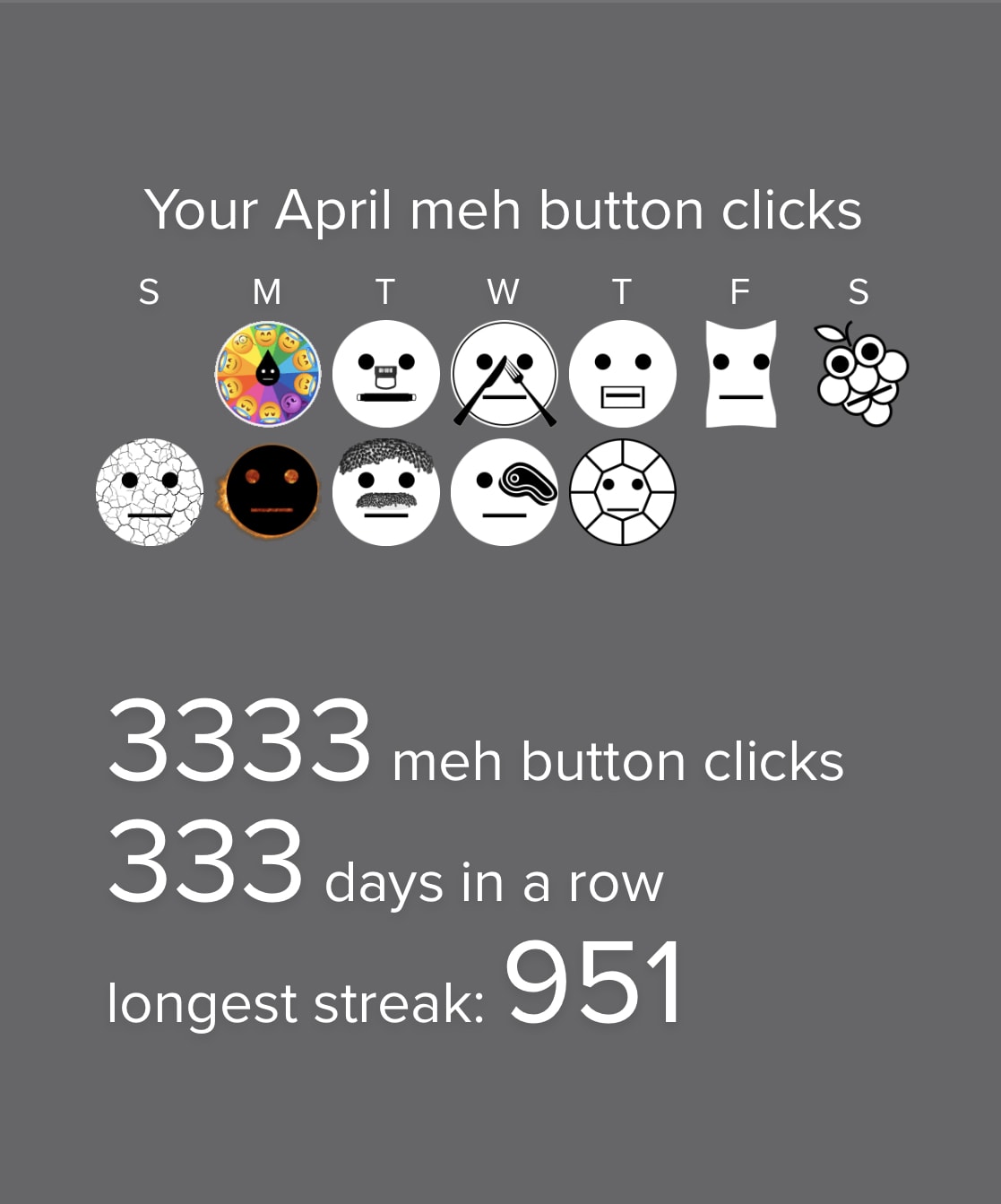Open the meh face with a steak
Screen dimensions: 1001x1204
tap(505, 492)
